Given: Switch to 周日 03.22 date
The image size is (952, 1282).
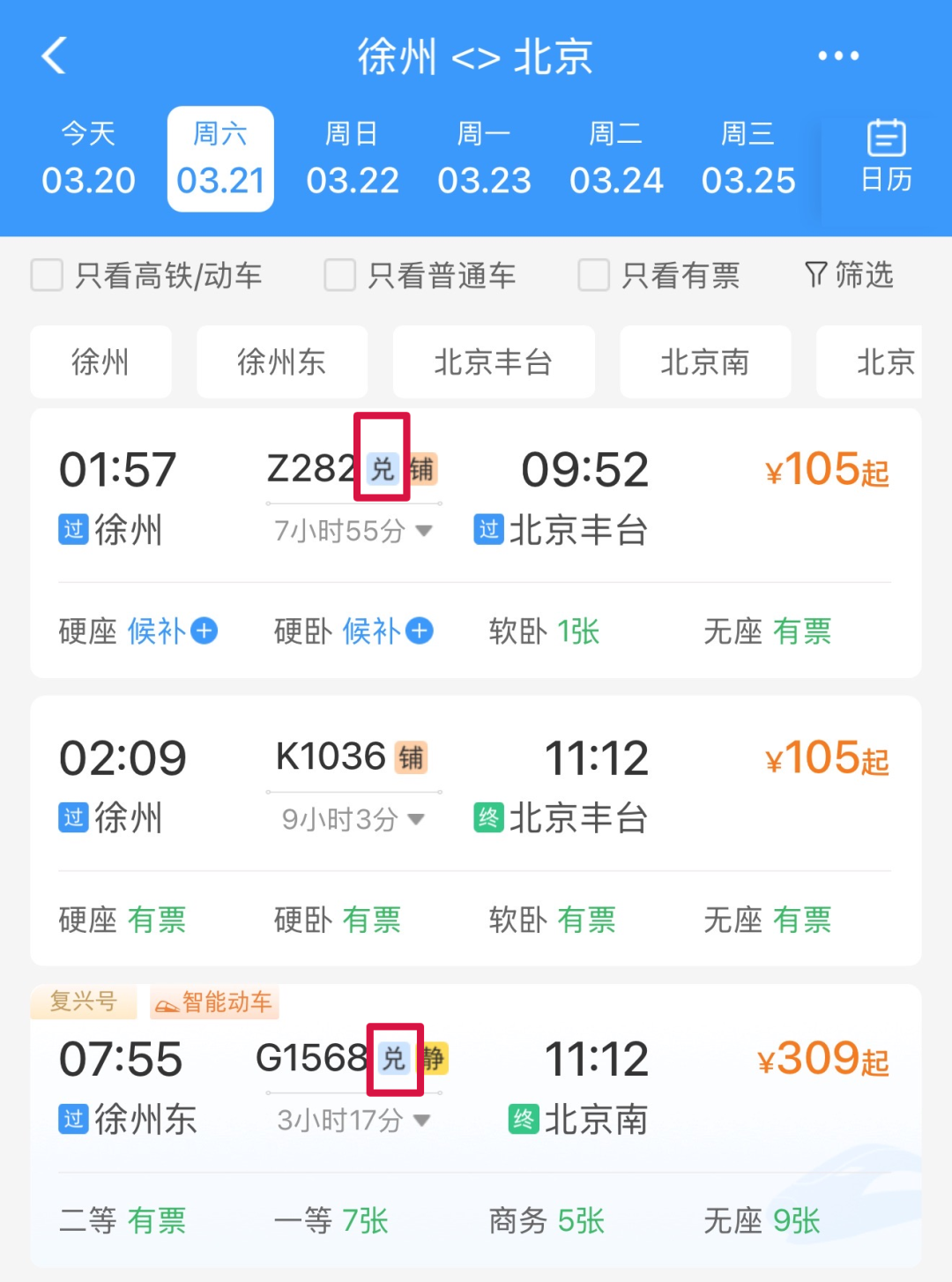Looking at the screenshot, I should point(352,160).
